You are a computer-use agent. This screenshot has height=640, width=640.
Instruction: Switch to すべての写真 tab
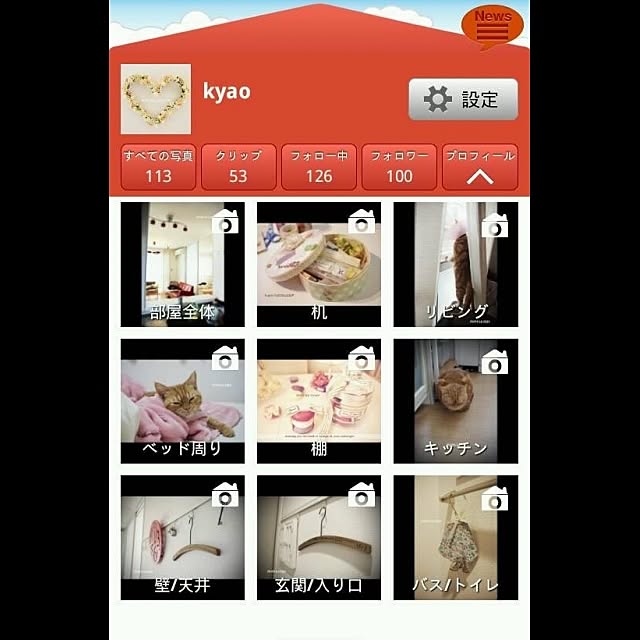tap(158, 167)
